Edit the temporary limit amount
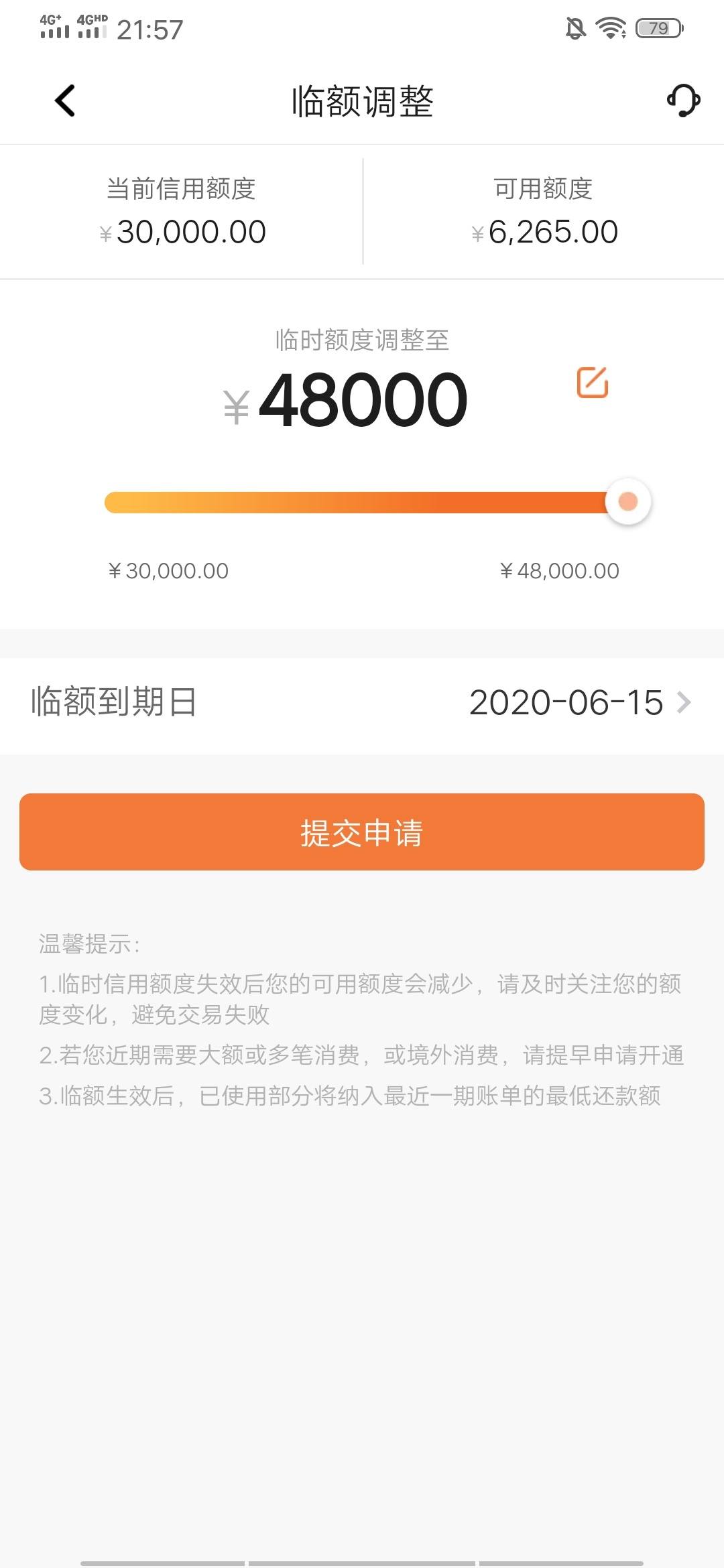The width and height of the screenshot is (724, 1568). tap(593, 382)
